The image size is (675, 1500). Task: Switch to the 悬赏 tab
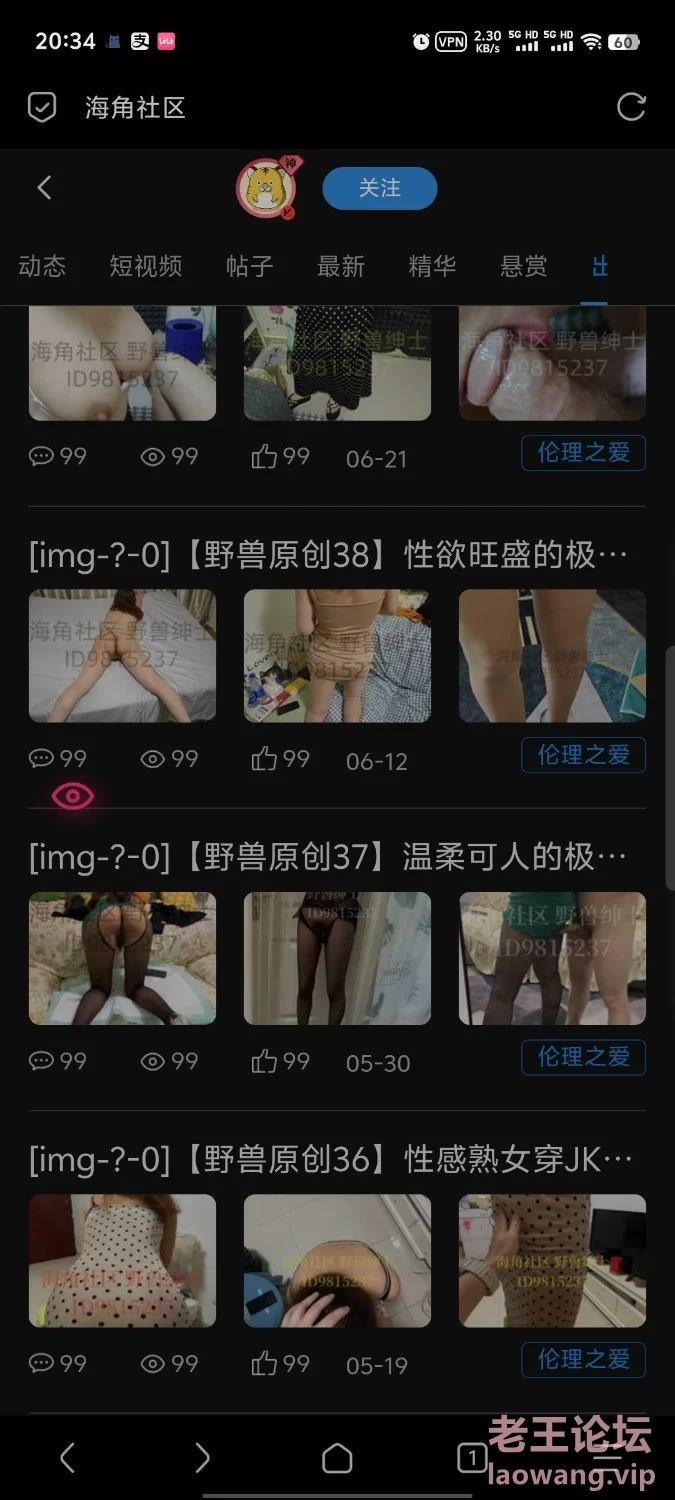click(x=523, y=266)
